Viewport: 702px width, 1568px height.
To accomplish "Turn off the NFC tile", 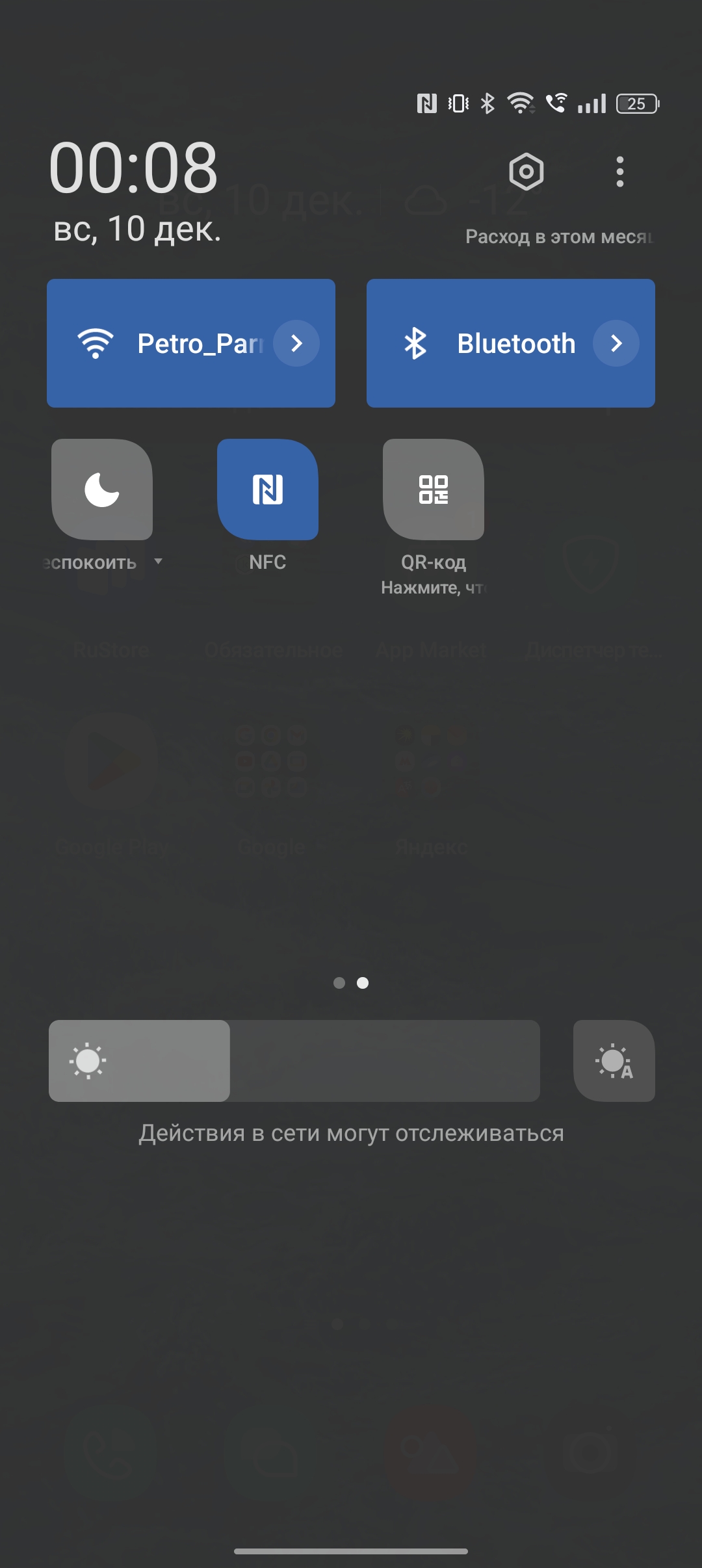I will coord(268,490).
